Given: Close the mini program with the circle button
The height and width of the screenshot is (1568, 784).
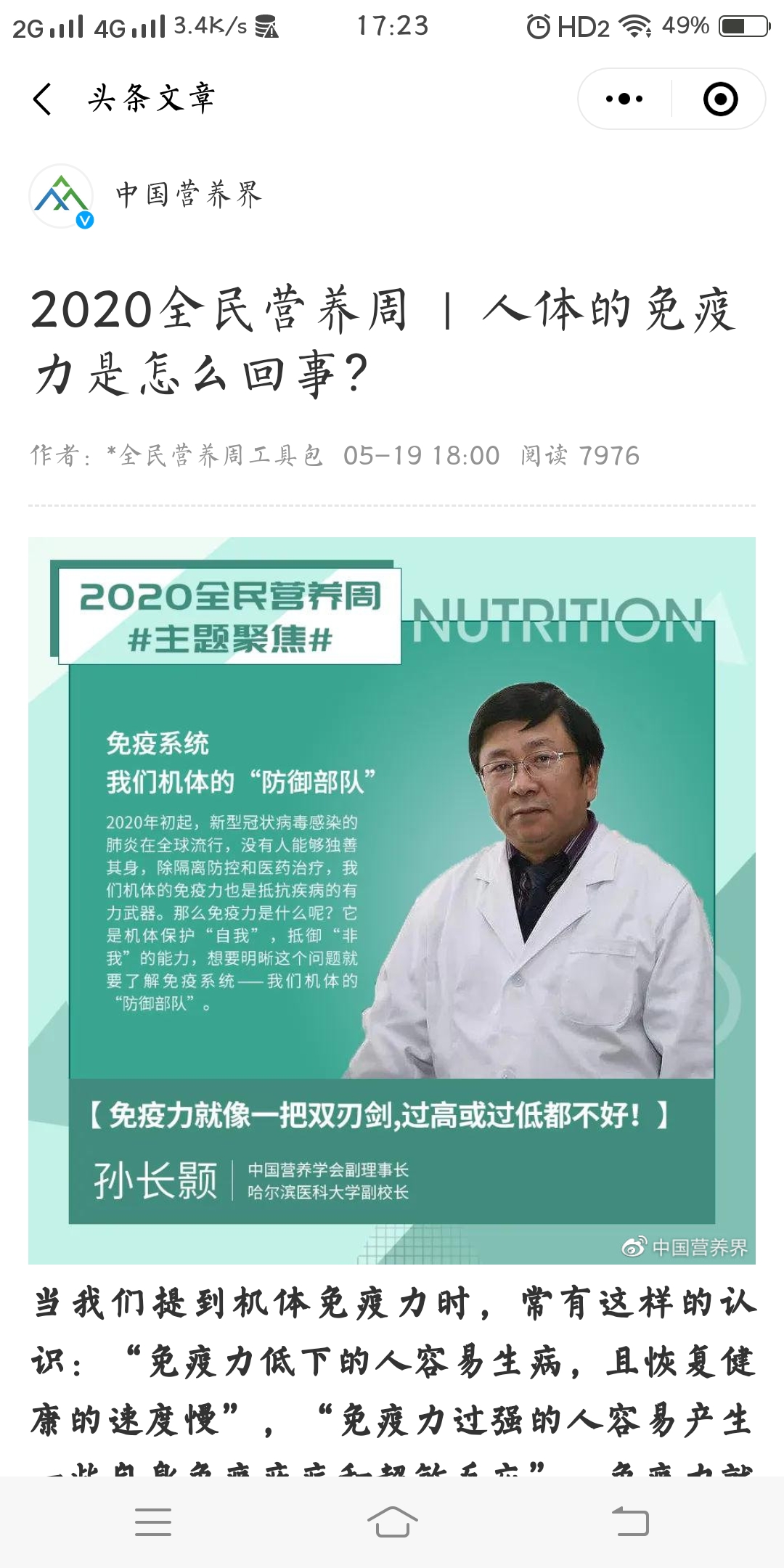Looking at the screenshot, I should tap(720, 99).
